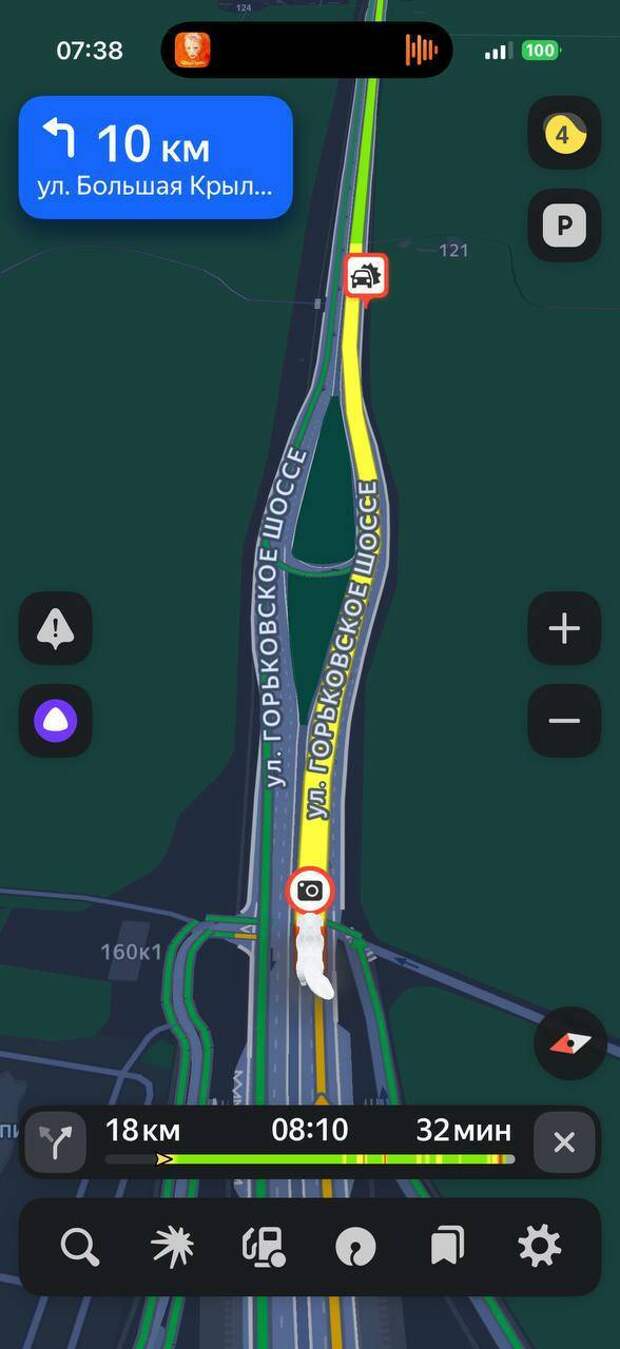Screen dimensions: 620x1349
Task: Open settings gear
Action: (x=539, y=1246)
